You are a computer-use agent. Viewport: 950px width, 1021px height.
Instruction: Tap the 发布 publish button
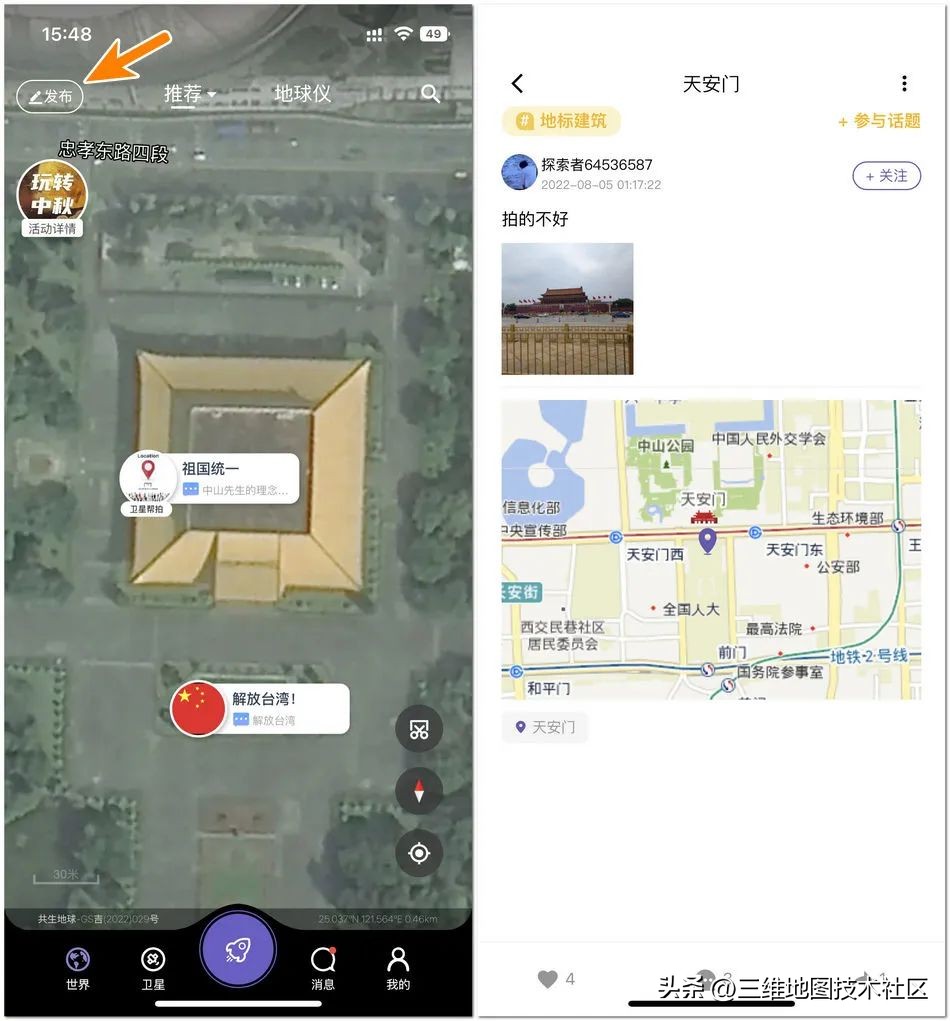tap(50, 97)
